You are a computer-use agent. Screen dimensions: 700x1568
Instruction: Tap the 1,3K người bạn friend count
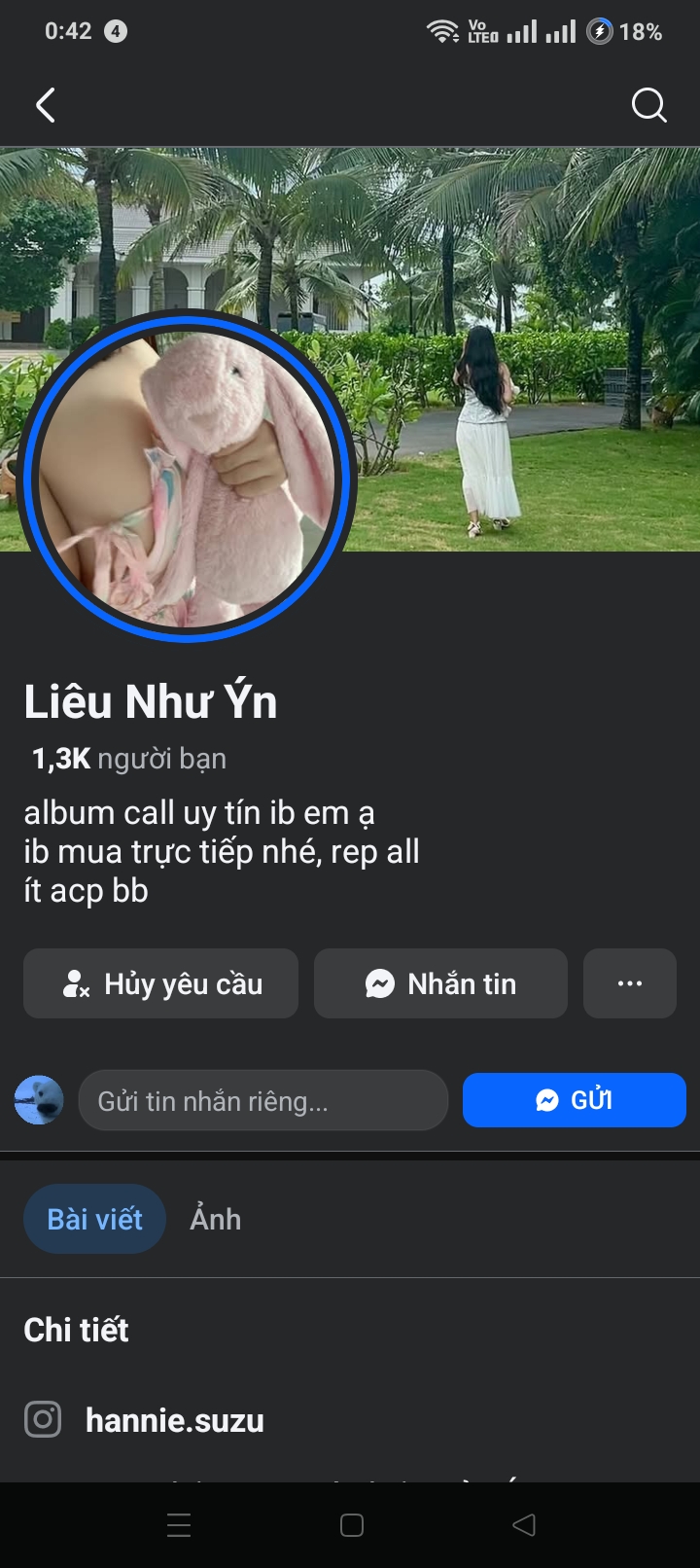tap(124, 758)
